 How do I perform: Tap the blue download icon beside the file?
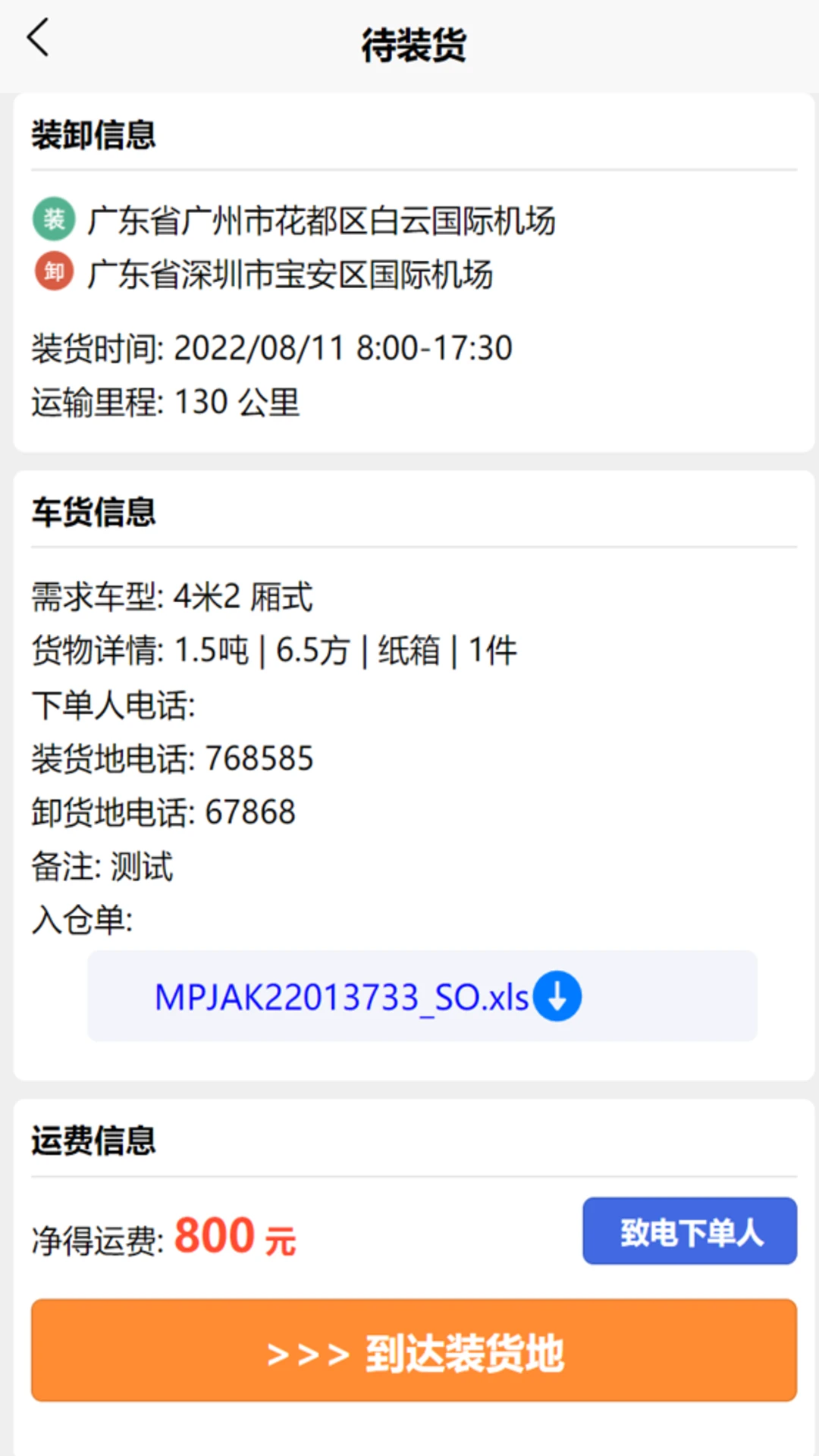557,996
